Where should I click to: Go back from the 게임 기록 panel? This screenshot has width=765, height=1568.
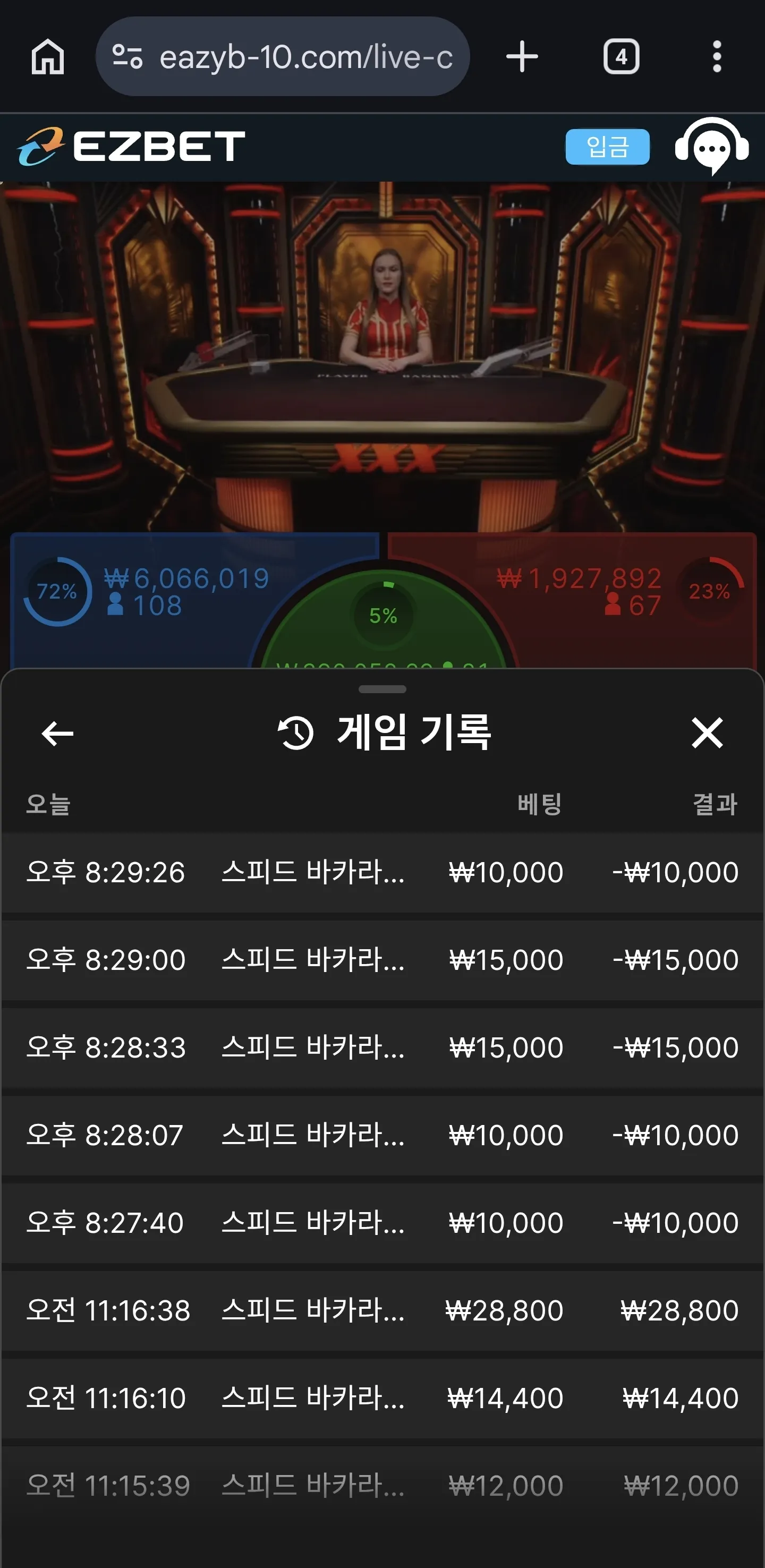pos(57,733)
